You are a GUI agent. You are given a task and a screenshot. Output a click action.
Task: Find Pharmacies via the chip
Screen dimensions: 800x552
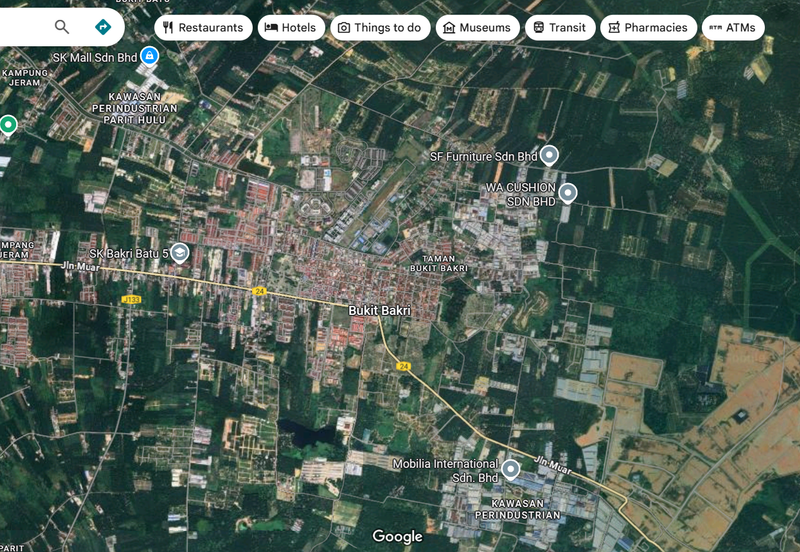pyautogui.click(x=648, y=28)
